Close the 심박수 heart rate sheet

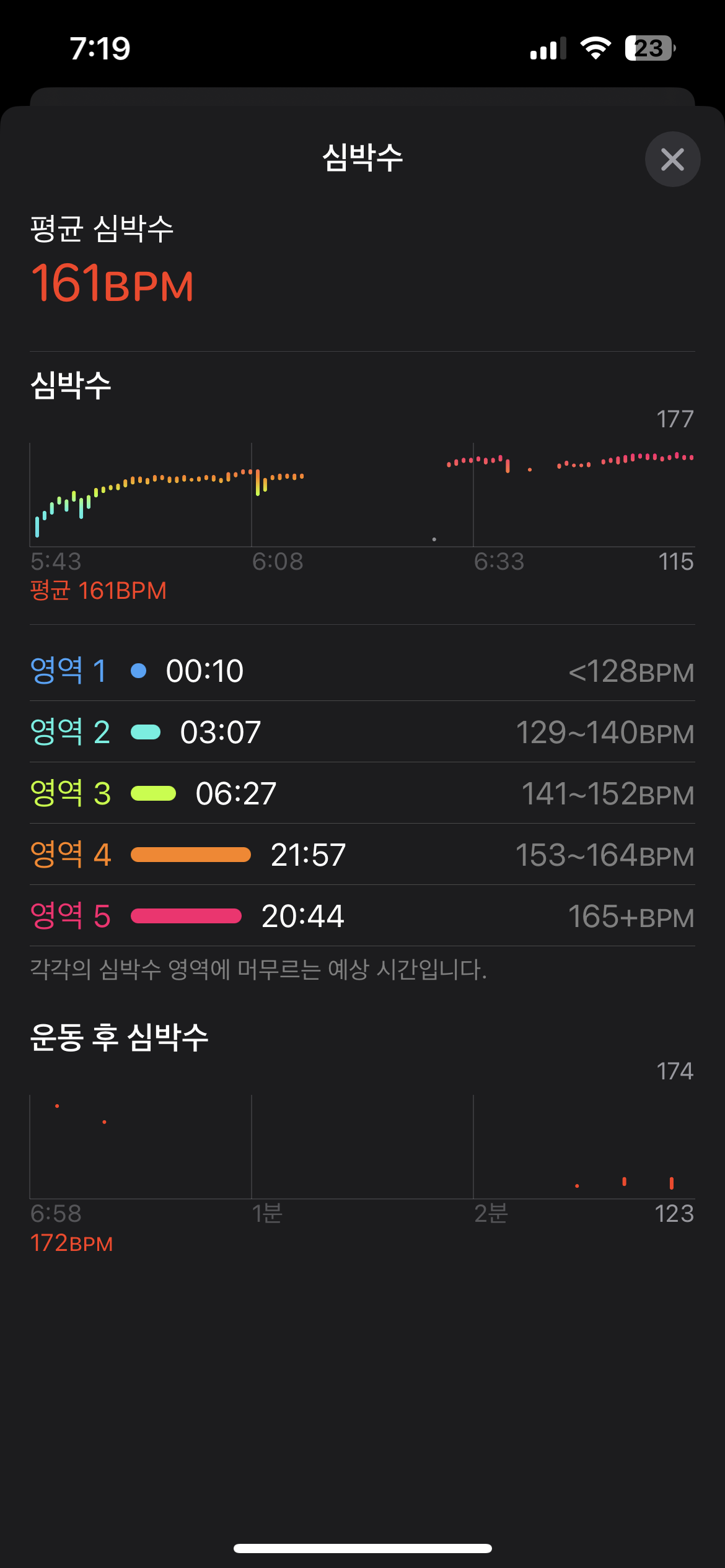pyautogui.click(x=672, y=159)
